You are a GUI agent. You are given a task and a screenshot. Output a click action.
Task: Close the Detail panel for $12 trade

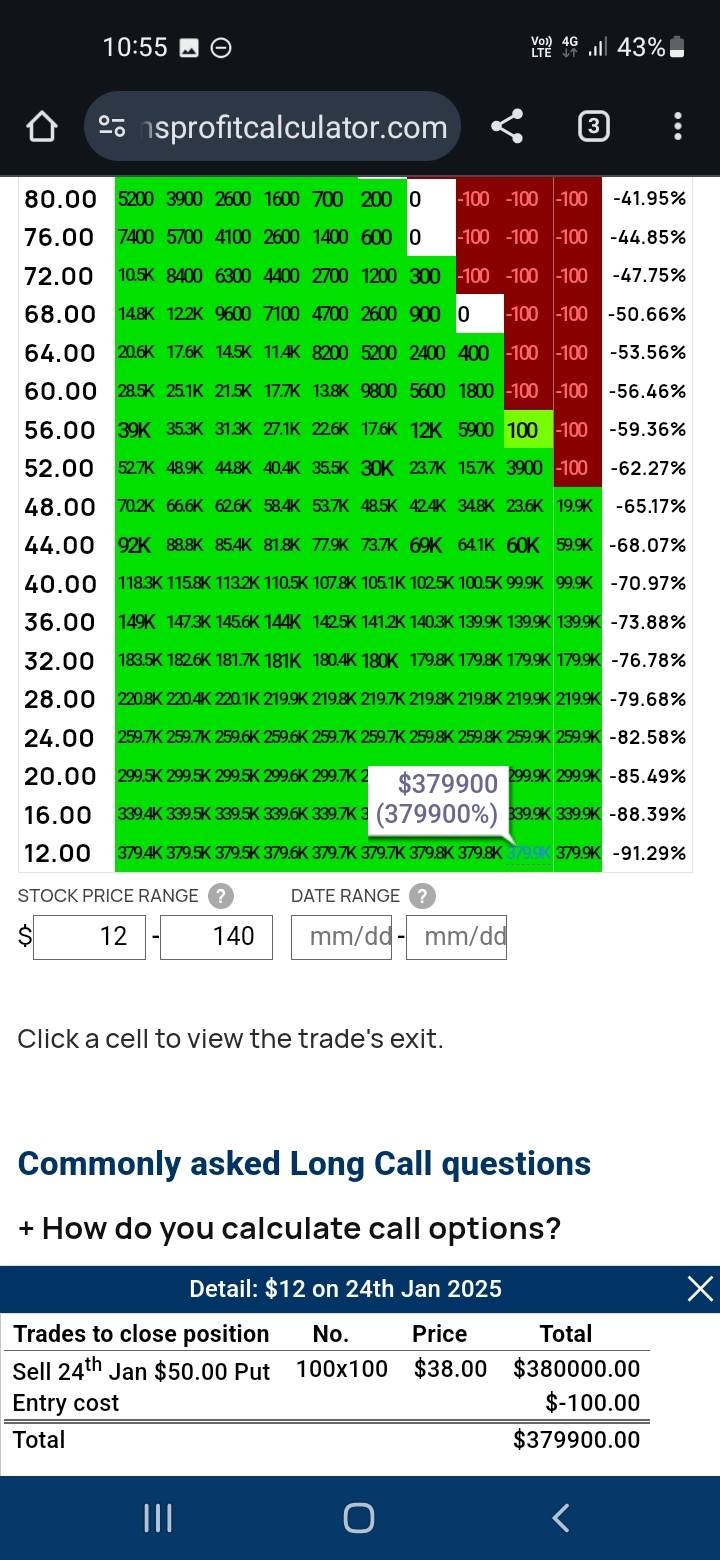[x=699, y=1289]
